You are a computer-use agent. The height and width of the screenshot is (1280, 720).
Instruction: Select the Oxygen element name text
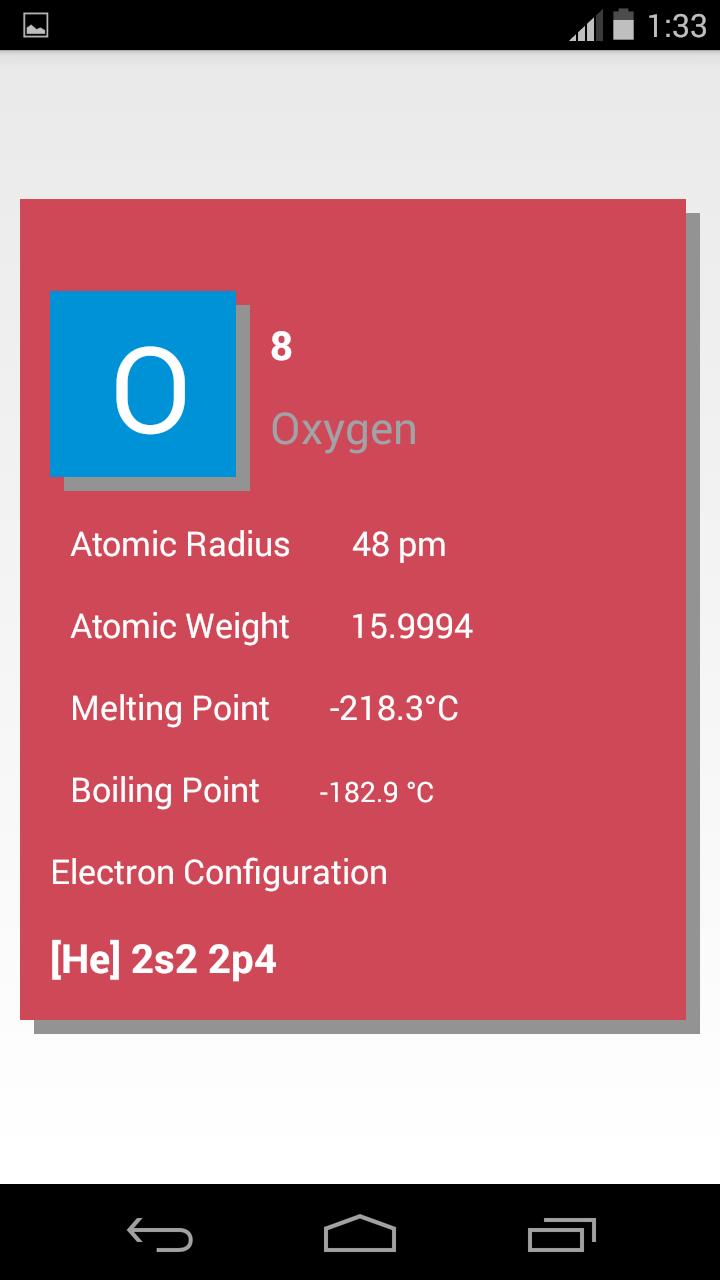point(344,428)
